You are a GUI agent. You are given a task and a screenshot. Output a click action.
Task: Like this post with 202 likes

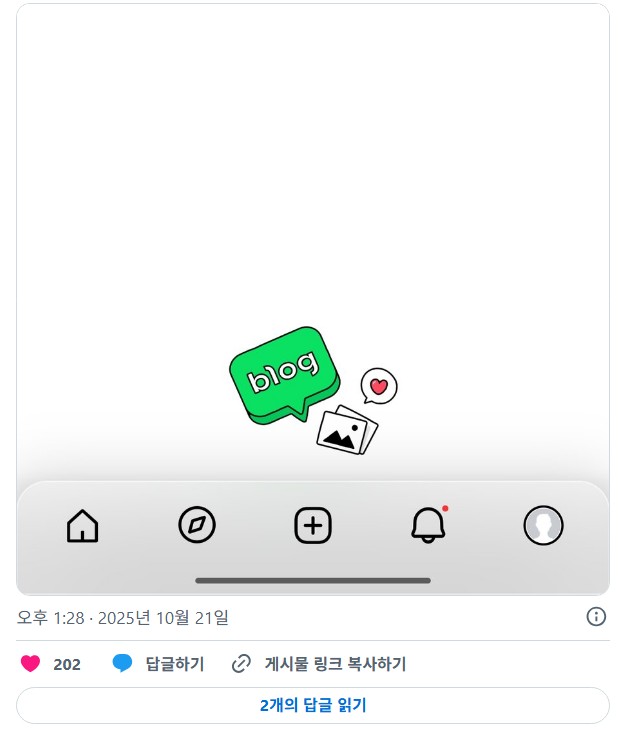pyautogui.click(x=31, y=664)
